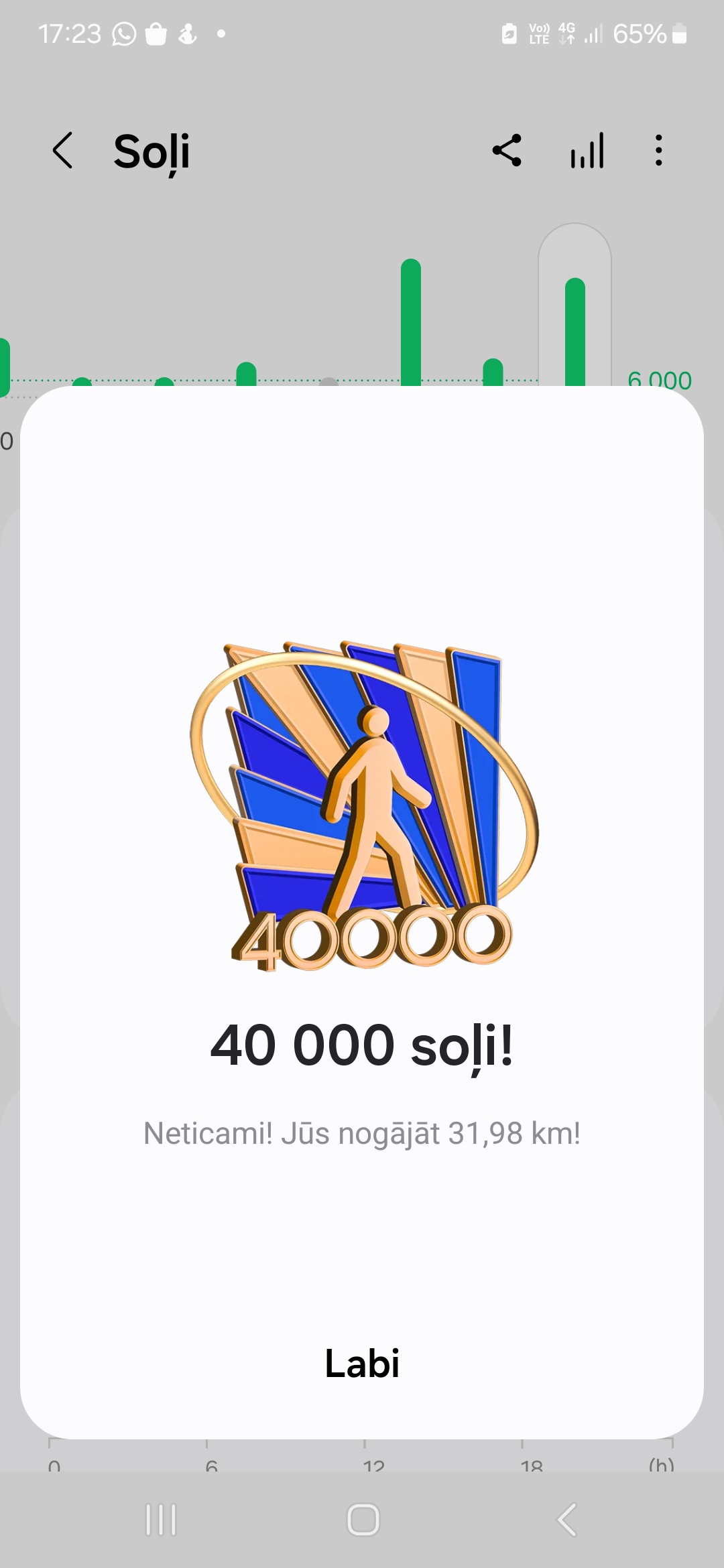Viewport: 724px width, 1568px height.
Task: Share the step count
Action: point(507,150)
